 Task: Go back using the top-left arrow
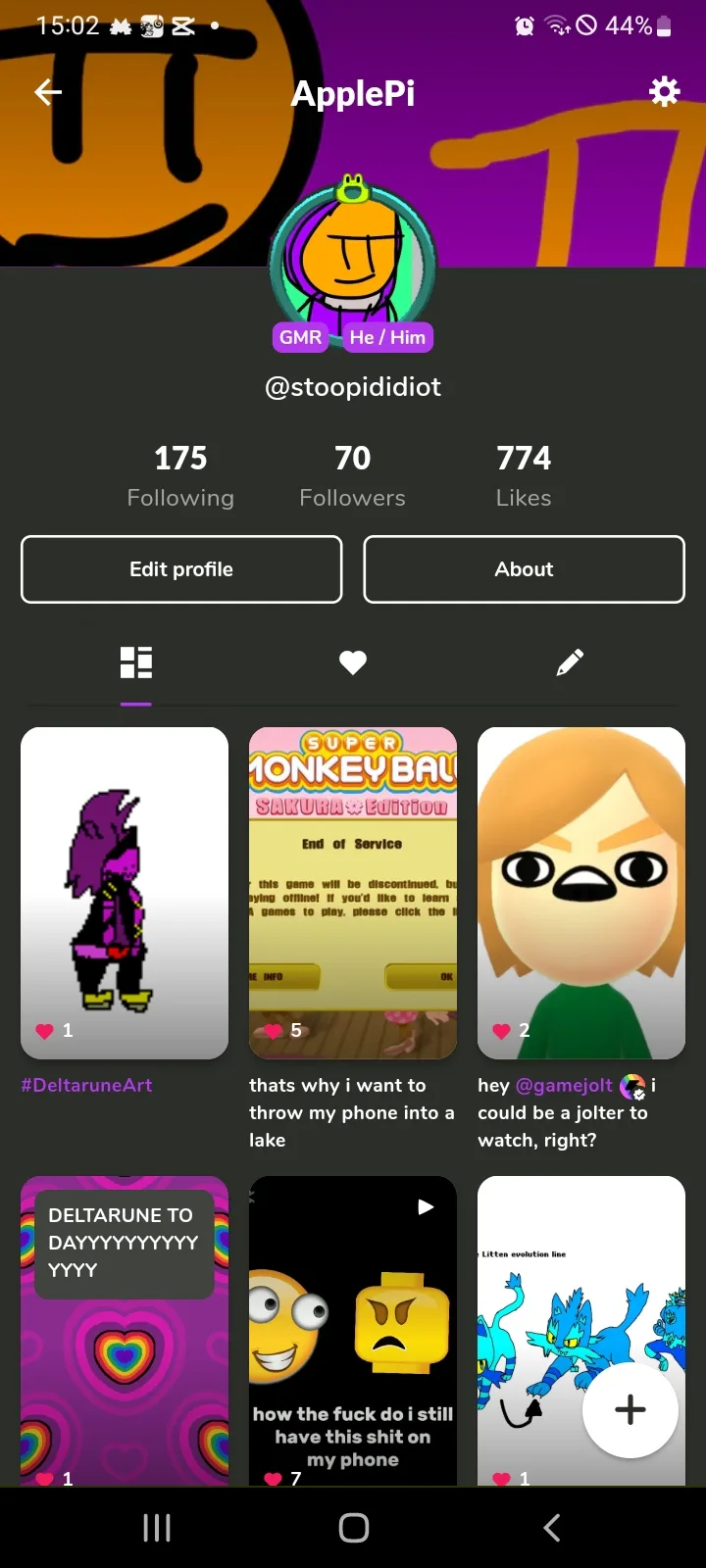point(48,93)
